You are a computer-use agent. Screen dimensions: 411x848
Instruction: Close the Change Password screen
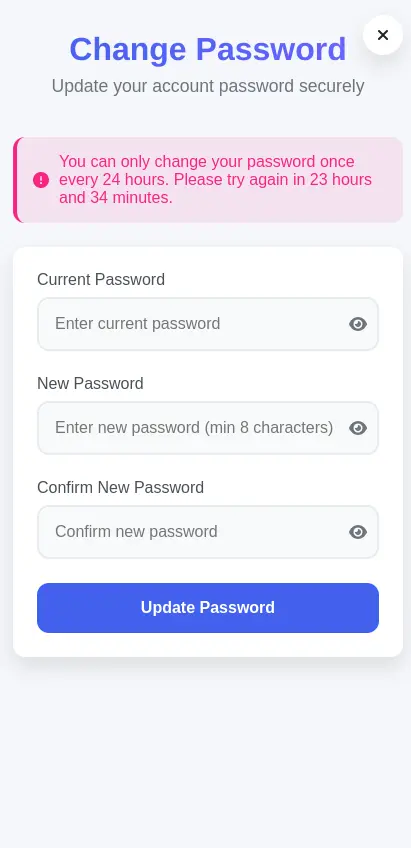[x=382, y=35]
